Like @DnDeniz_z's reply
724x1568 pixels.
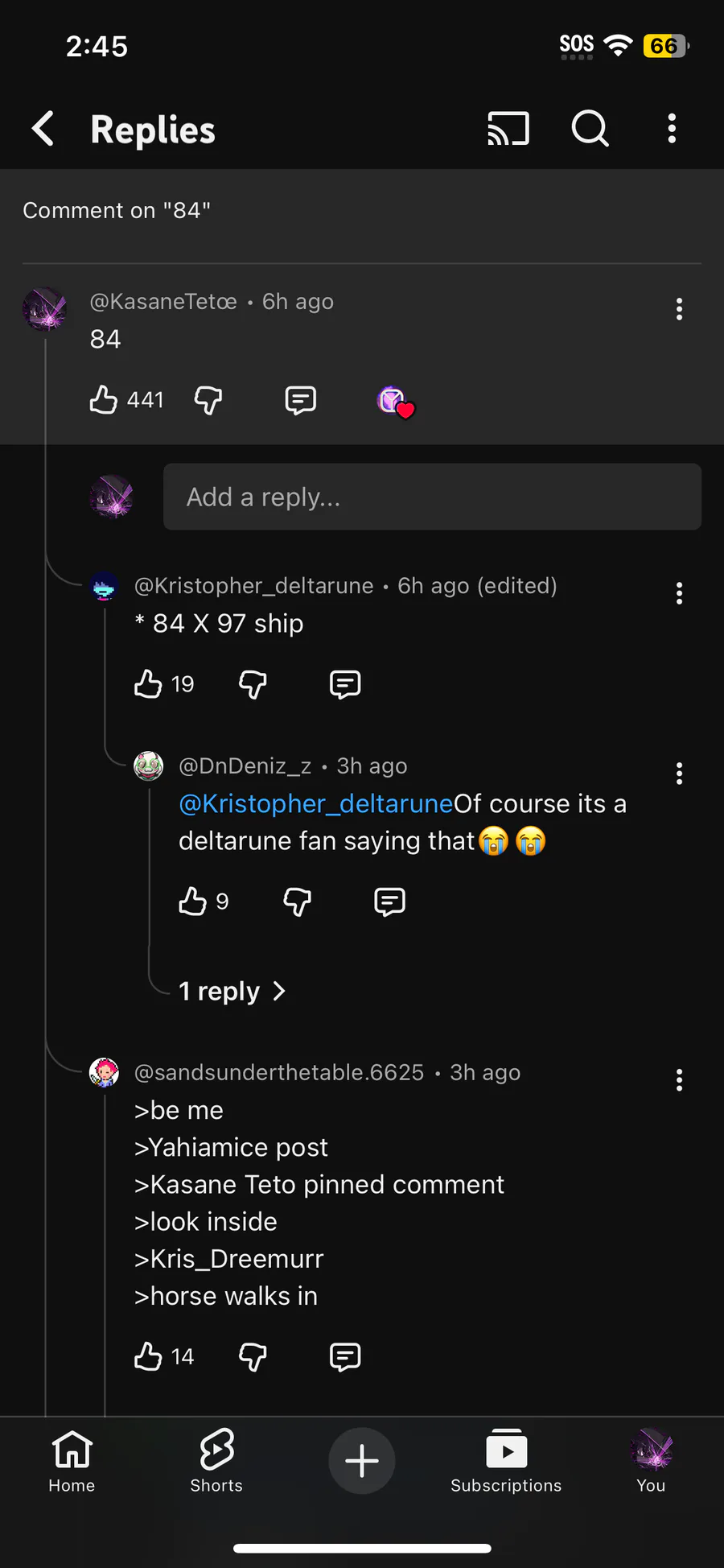tap(193, 902)
